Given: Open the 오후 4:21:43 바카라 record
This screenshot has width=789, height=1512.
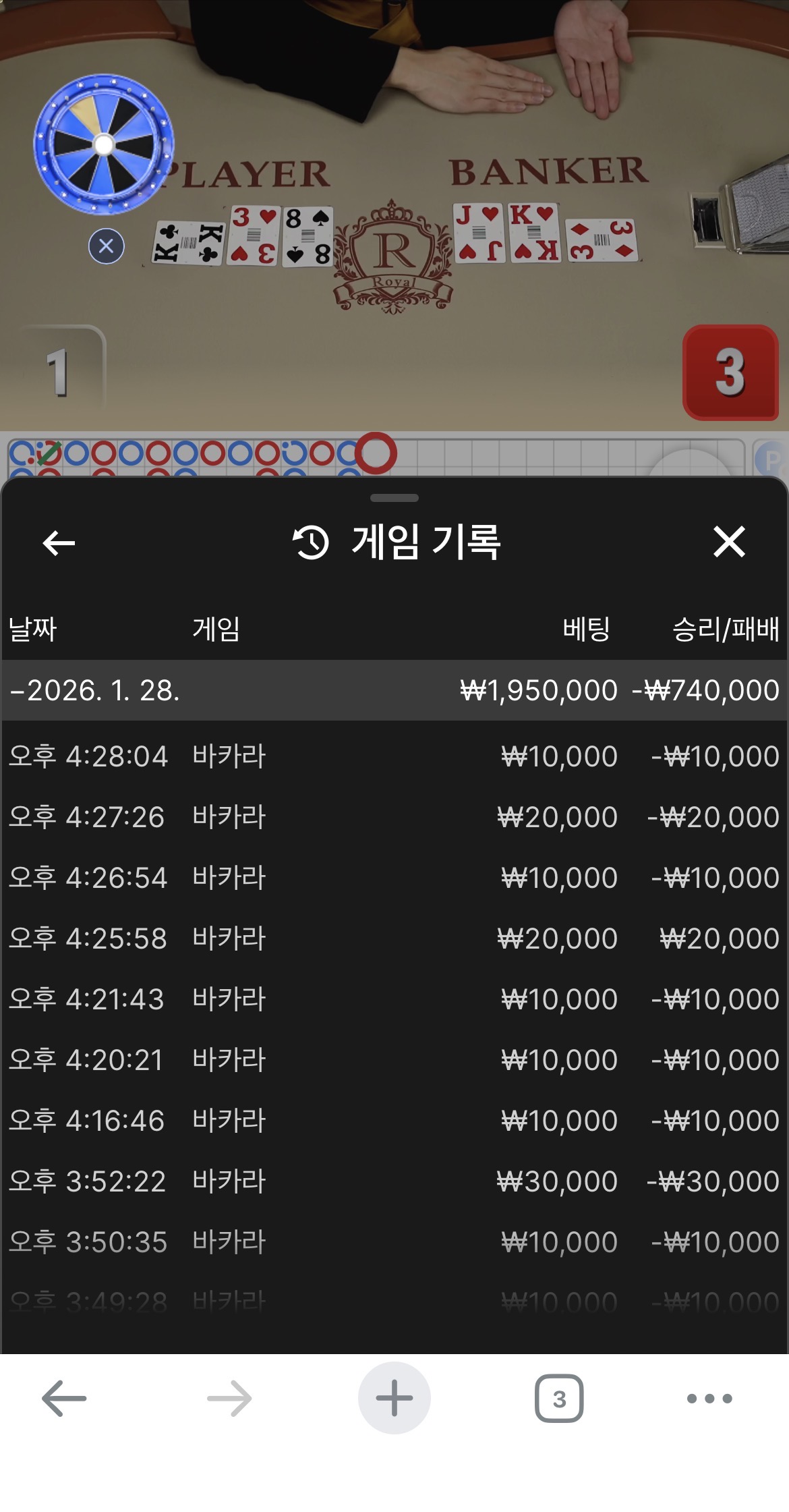Looking at the screenshot, I should pos(394,999).
